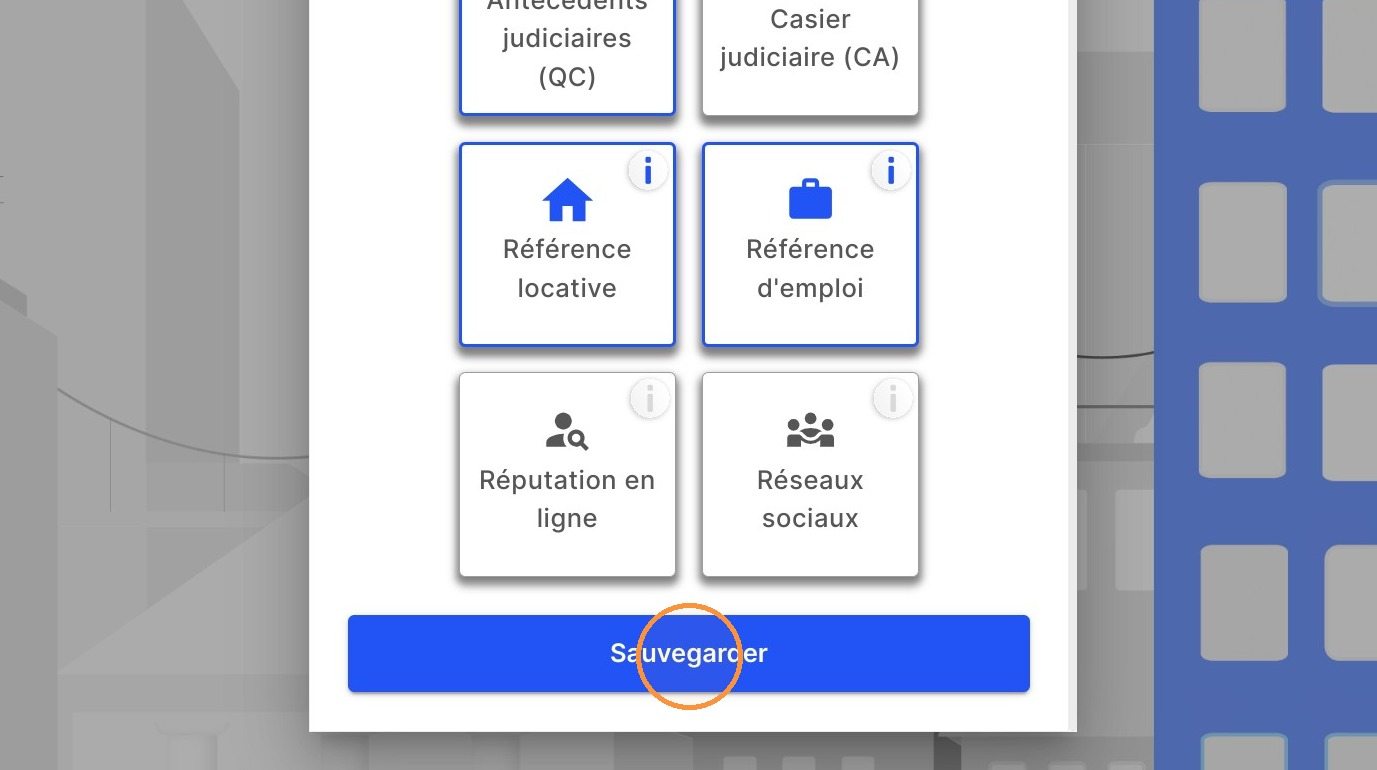Show info for Réputation en ligne
1377x770 pixels.
pyautogui.click(x=649, y=400)
